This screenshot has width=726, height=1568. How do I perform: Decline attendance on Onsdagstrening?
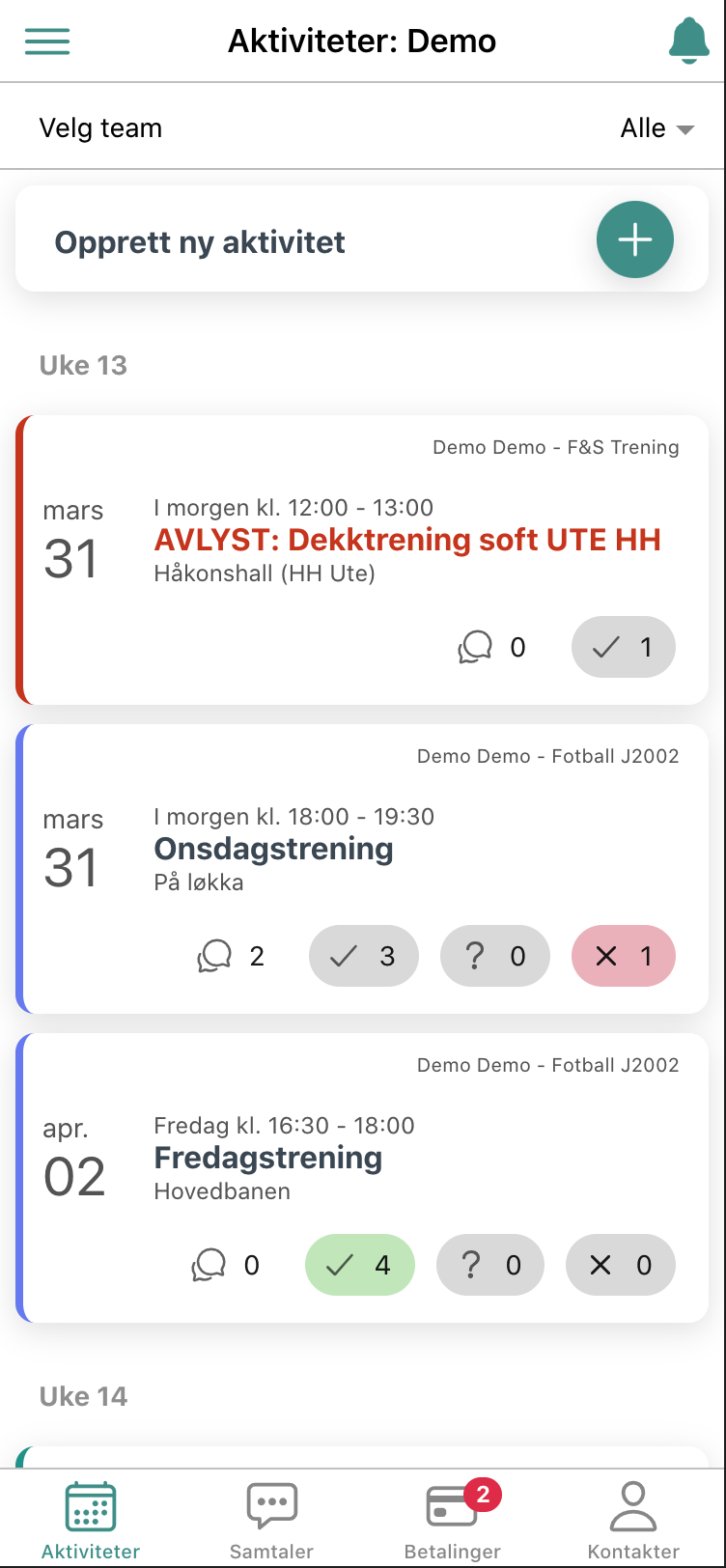click(624, 956)
